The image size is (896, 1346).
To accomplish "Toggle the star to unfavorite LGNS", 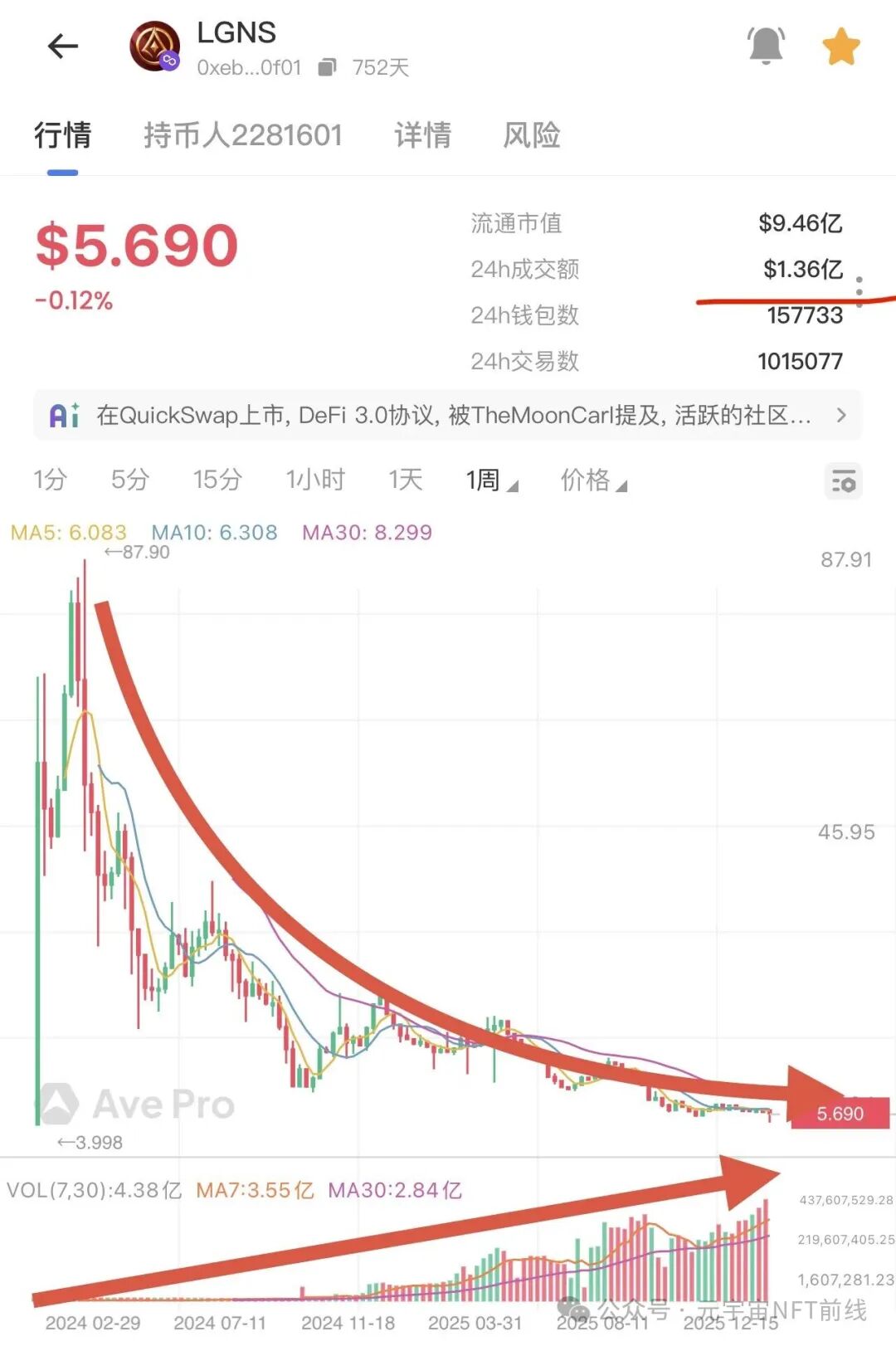I will [840, 46].
